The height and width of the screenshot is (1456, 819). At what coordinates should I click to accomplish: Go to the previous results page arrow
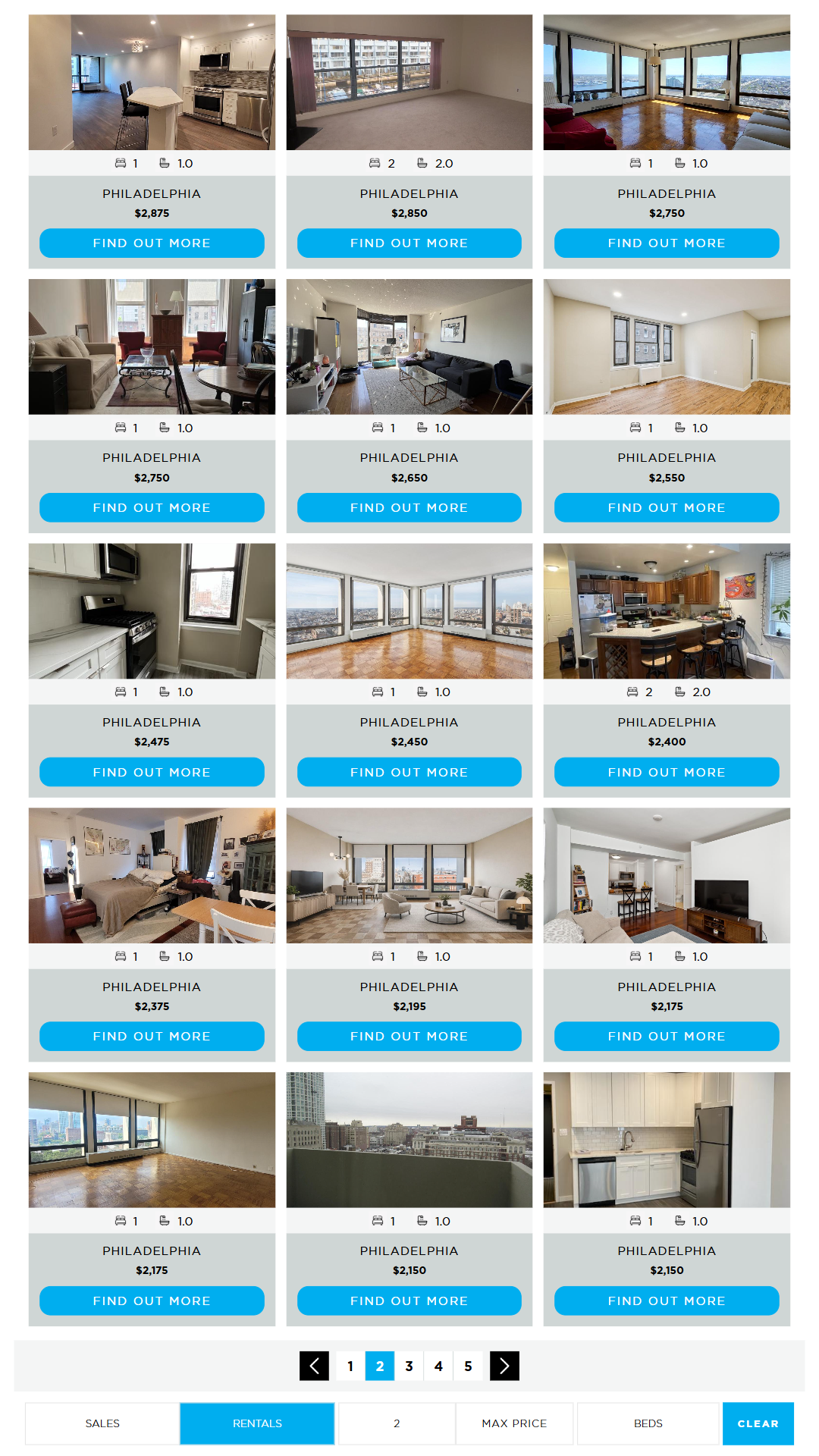click(x=314, y=1366)
